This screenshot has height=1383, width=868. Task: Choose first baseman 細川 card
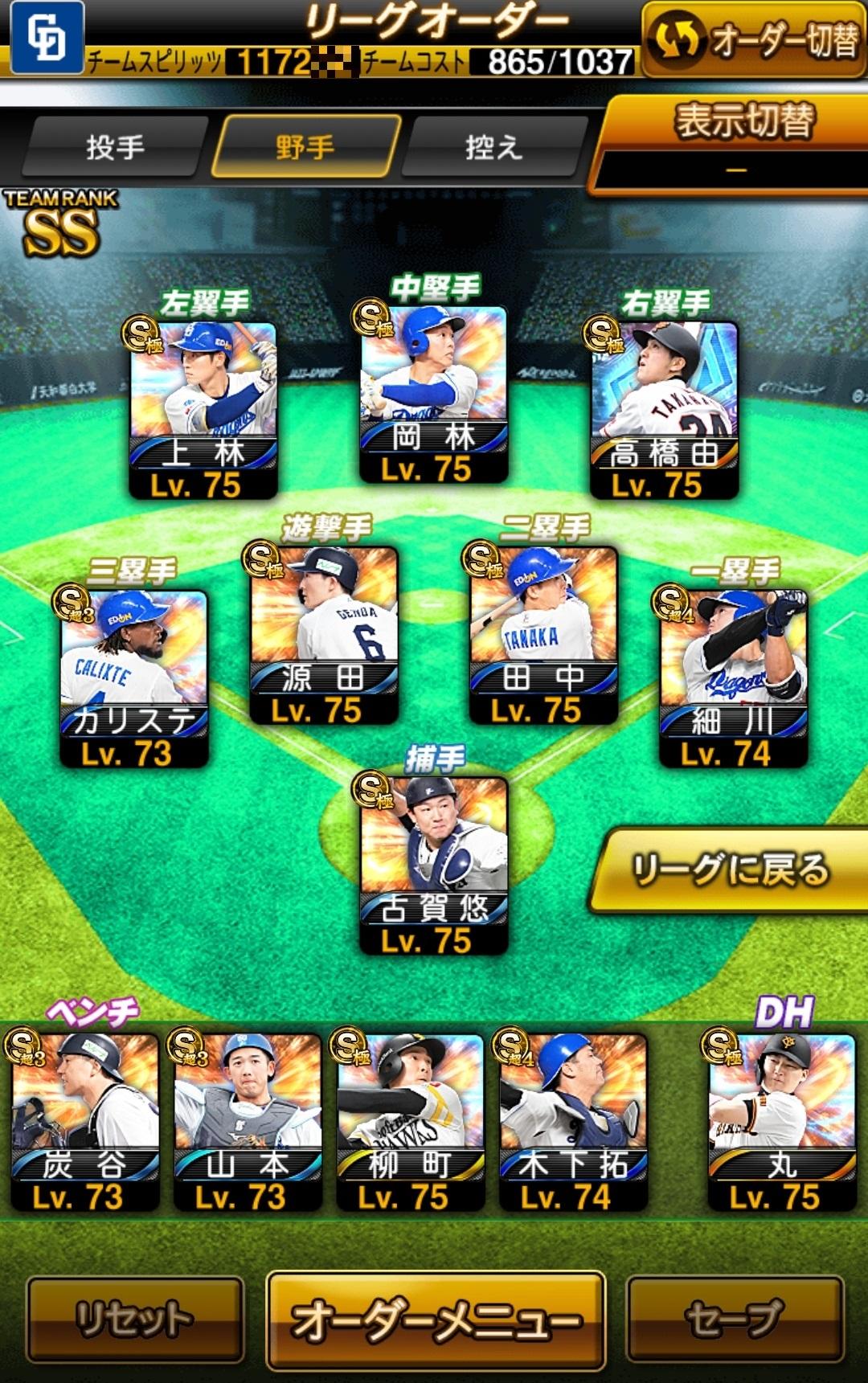(x=733, y=677)
